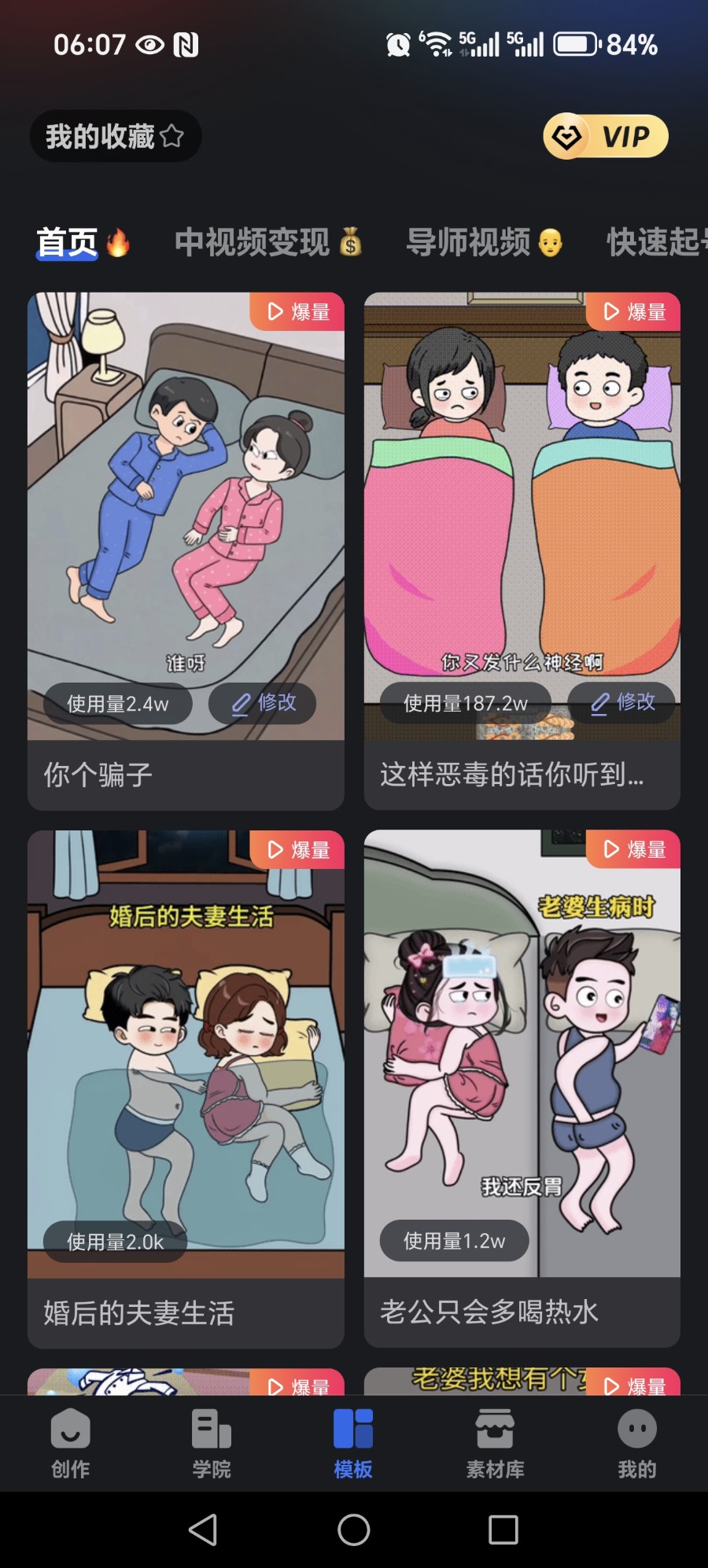Open the 你个骗子 template card
708x1568 pixels.
(186, 511)
